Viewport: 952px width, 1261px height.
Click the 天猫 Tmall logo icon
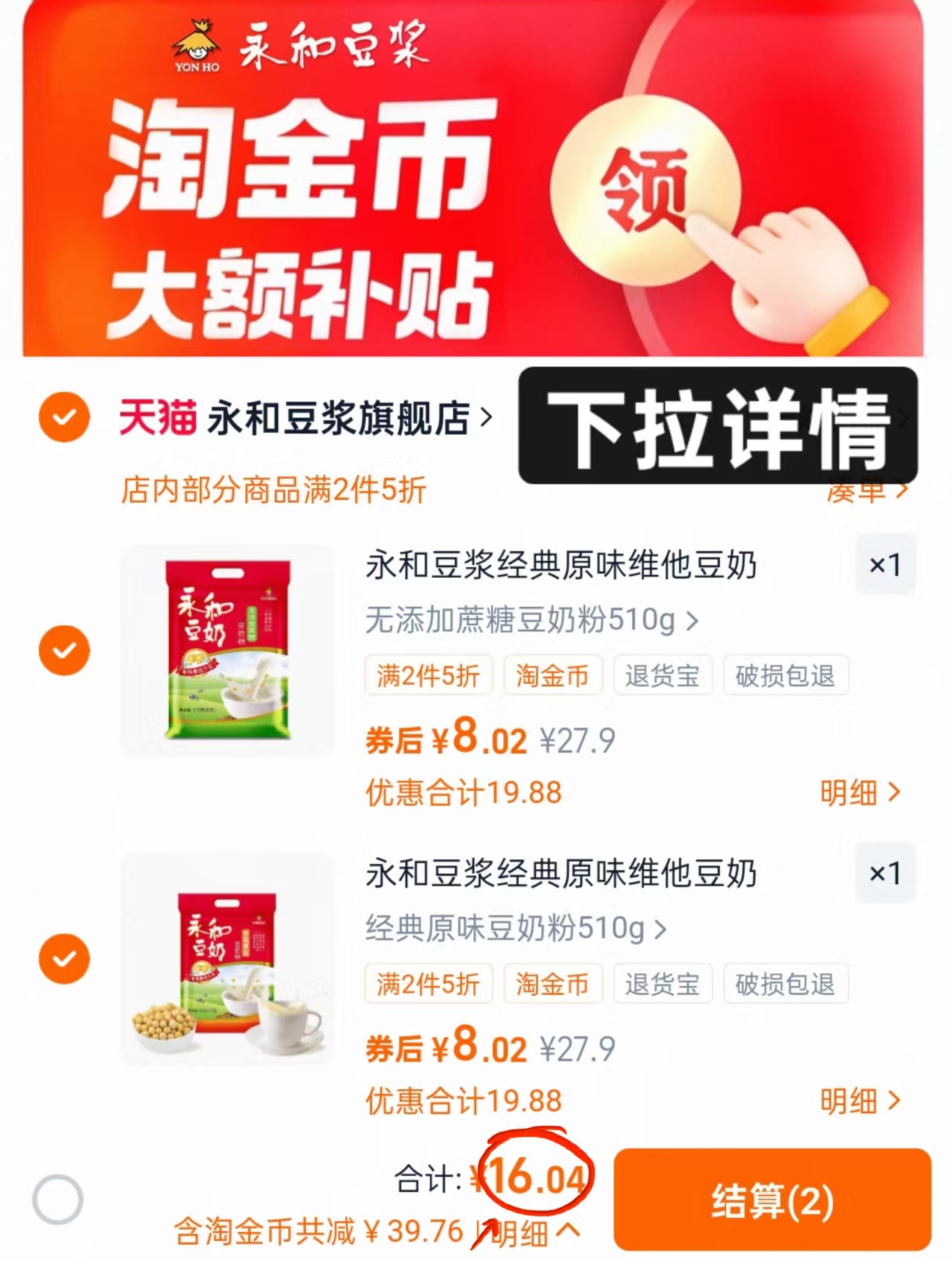pyautogui.click(x=159, y=418)
